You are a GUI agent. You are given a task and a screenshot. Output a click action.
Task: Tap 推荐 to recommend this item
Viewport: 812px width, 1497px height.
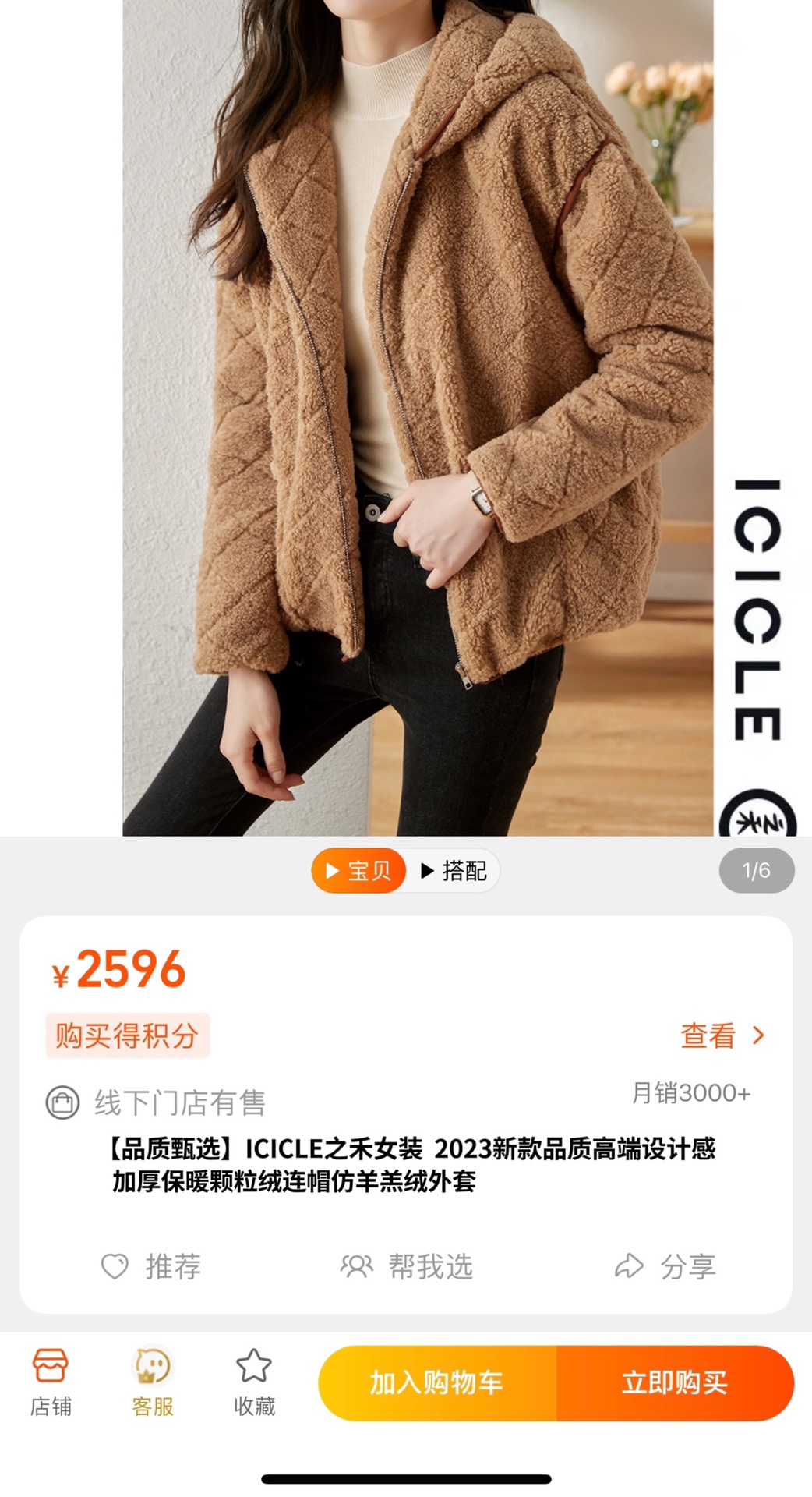coord(152,1266)
